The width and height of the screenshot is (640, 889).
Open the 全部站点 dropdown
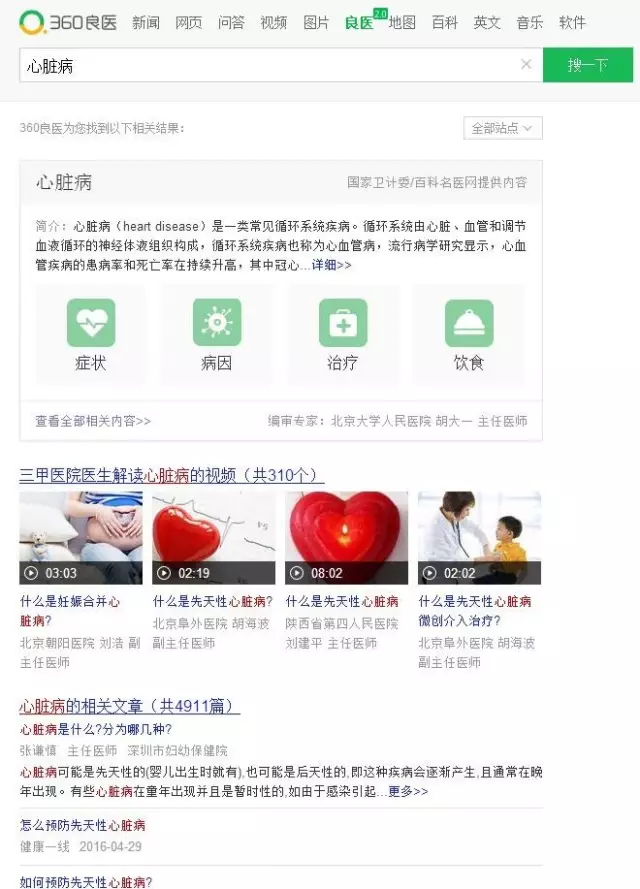tap(503, 128)
